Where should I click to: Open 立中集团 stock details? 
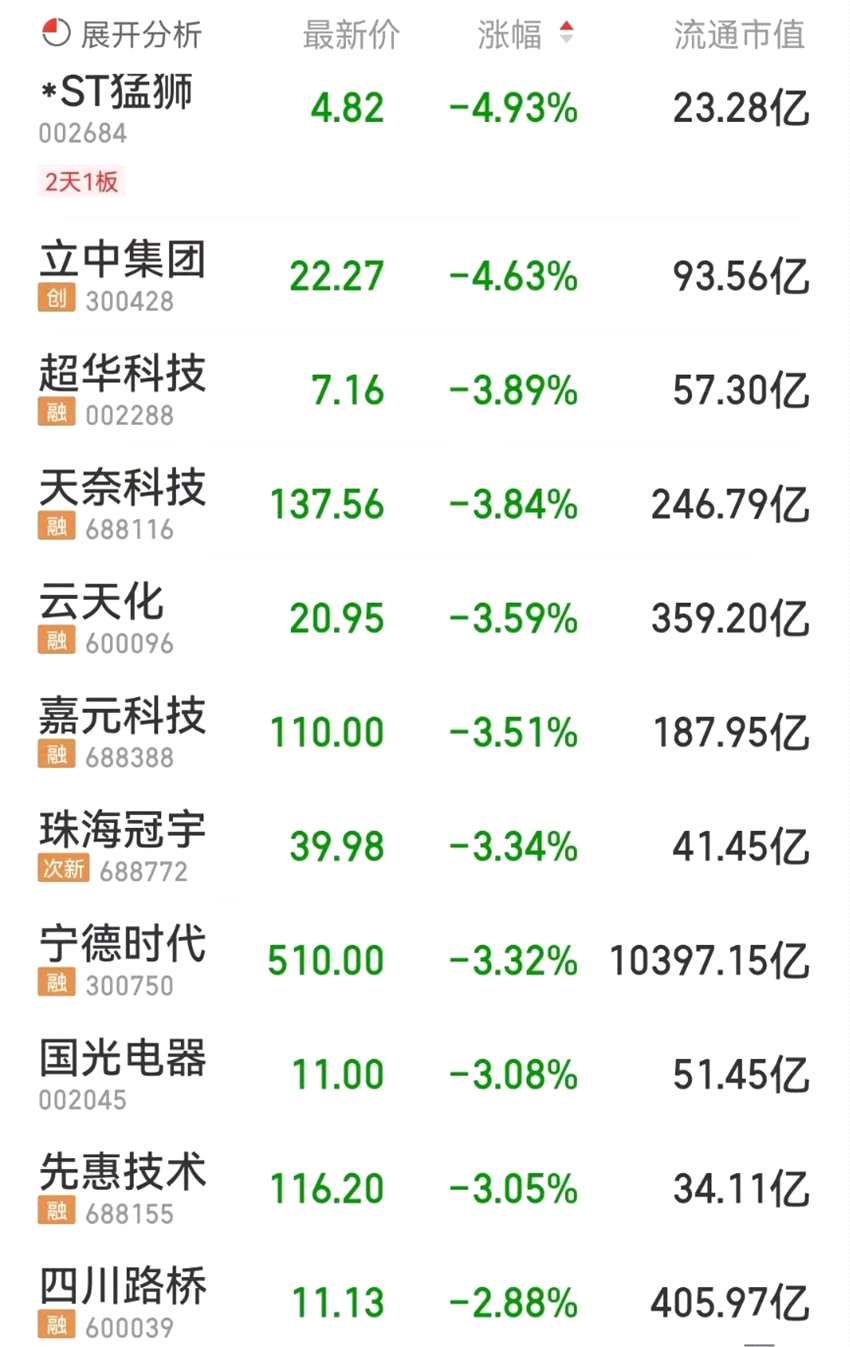tap(122, 261)
